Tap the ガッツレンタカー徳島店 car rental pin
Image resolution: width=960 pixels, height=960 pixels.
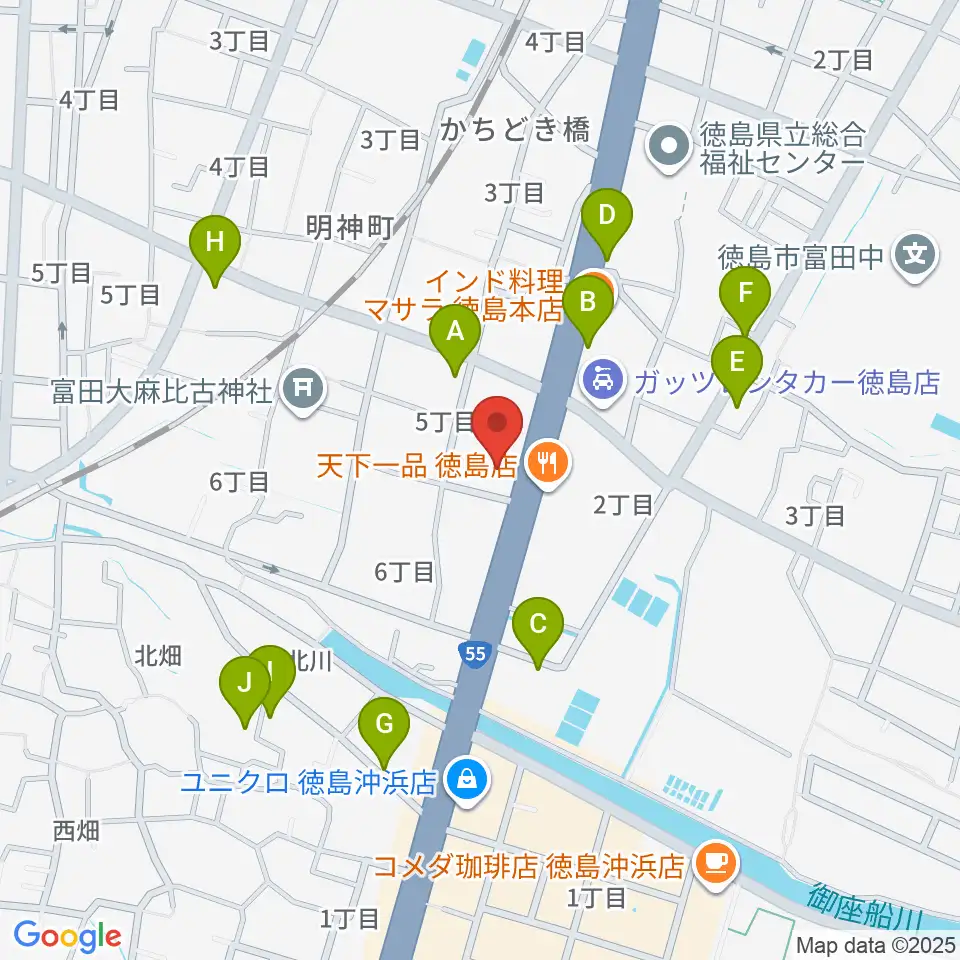[602, 381]
